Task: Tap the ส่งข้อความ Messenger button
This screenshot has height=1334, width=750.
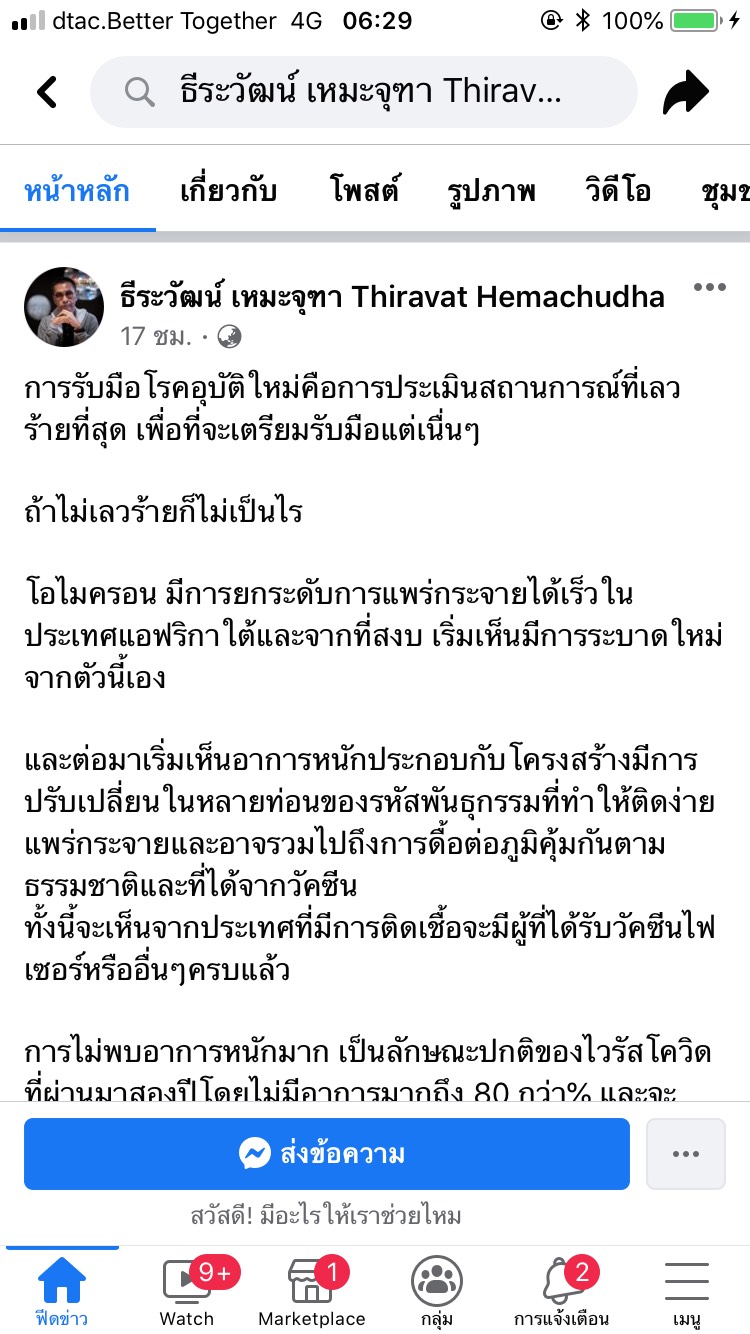Action: click(x=327, y=1154)
